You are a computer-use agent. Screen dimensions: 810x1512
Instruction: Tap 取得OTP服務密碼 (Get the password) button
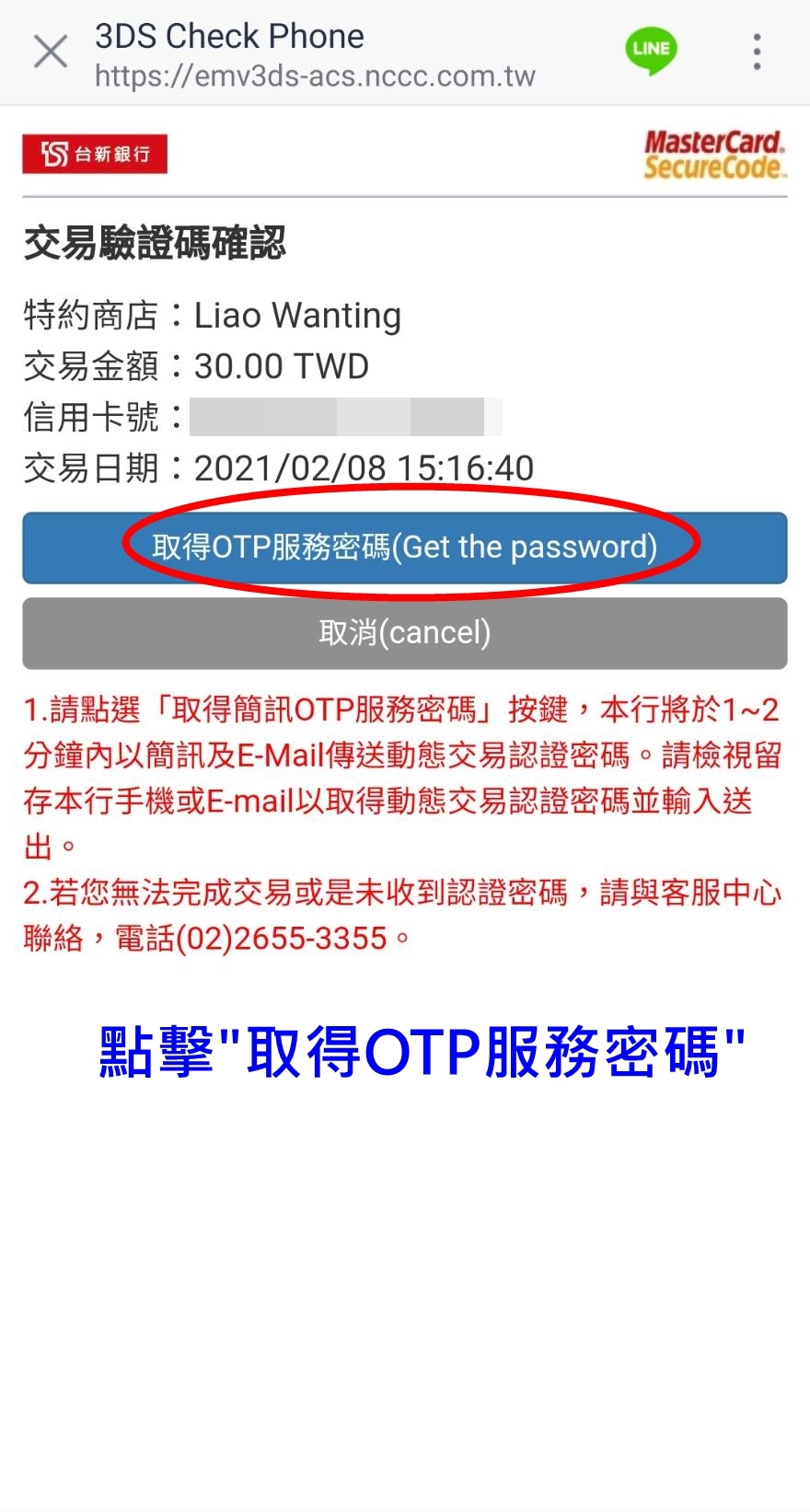[405, 548]
